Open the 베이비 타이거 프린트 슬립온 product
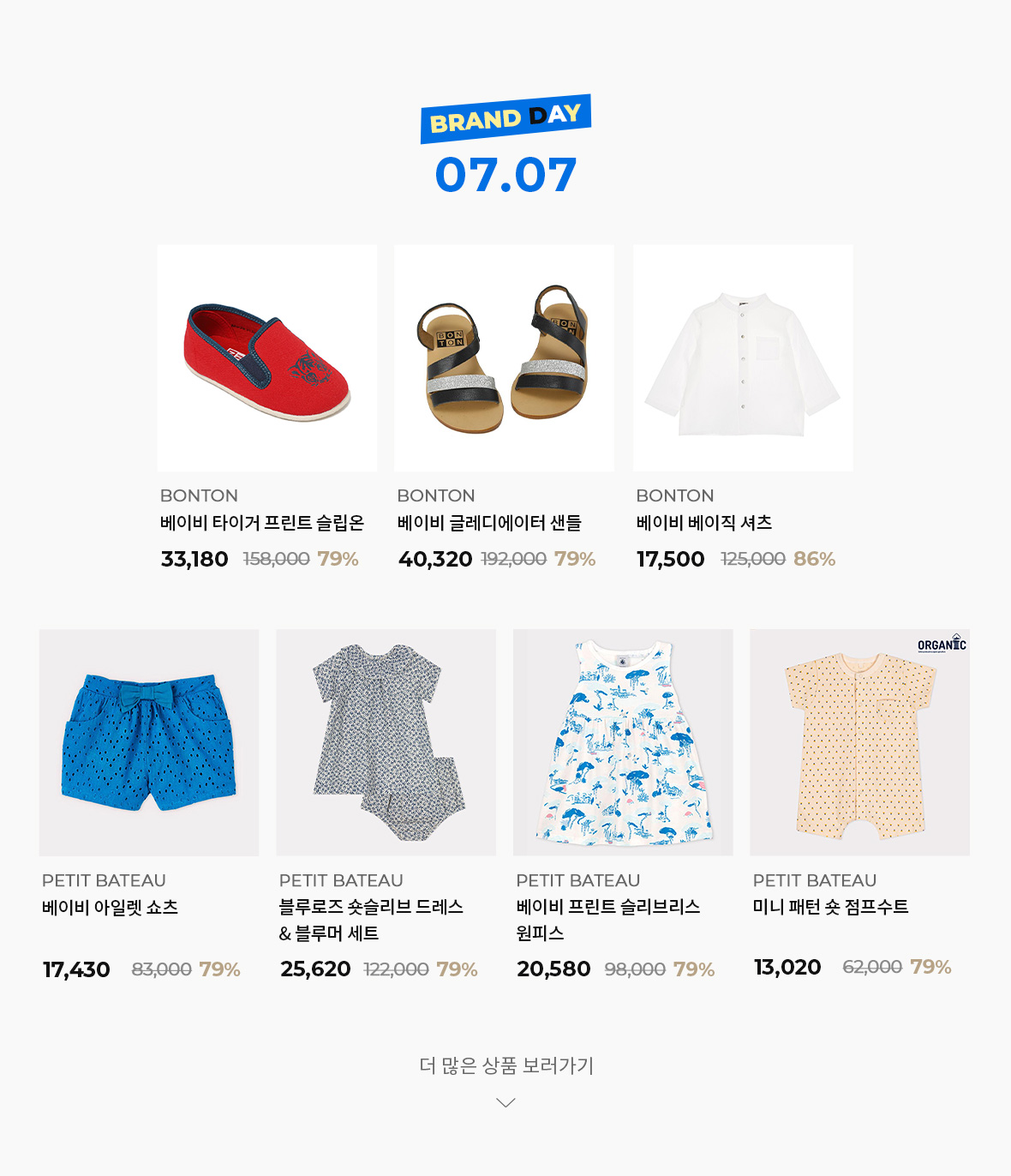 point(266,358)
